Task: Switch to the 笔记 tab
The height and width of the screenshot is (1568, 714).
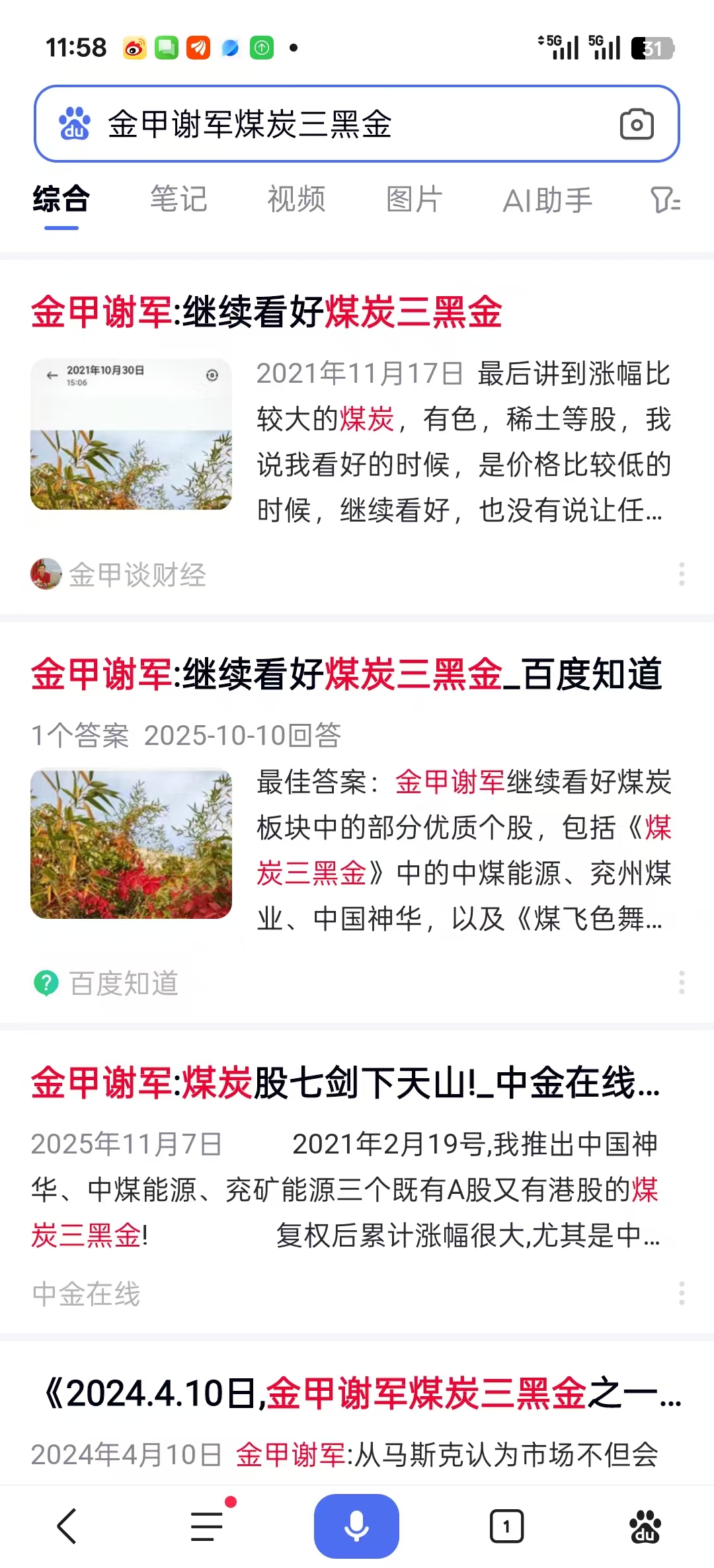Action: 178,200
